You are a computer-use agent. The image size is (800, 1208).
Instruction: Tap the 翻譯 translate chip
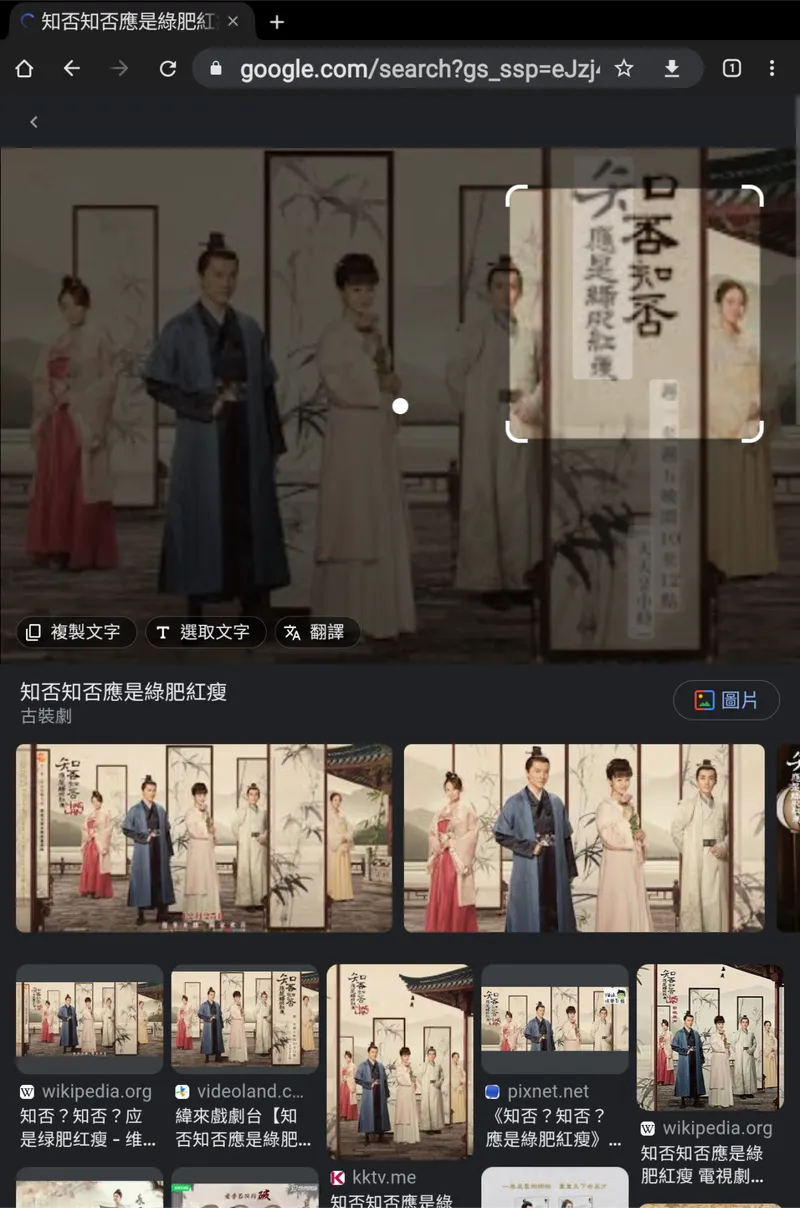tap(316, 632)
